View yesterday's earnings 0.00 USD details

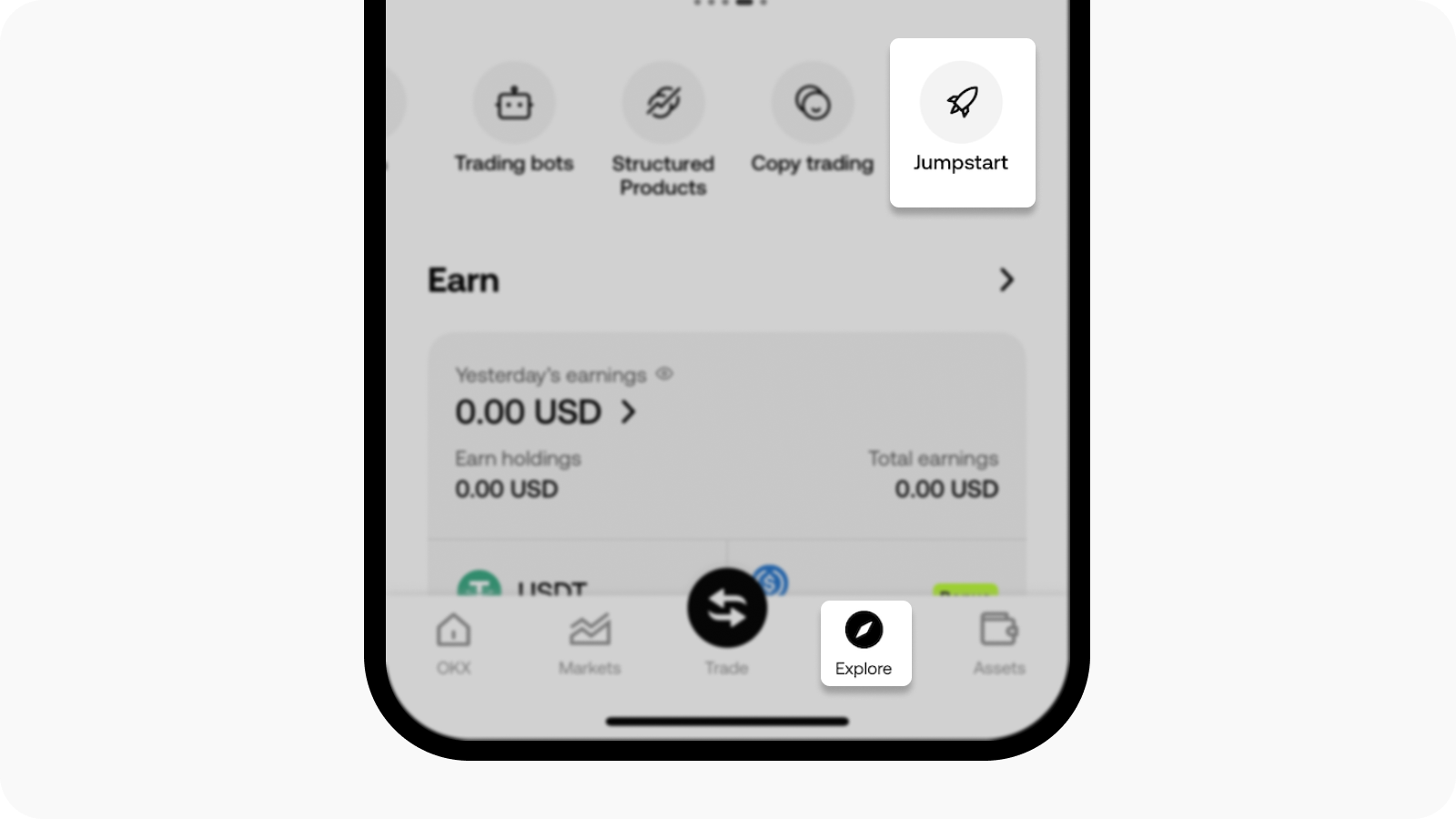pyautogui.click(x=544, y=412)
